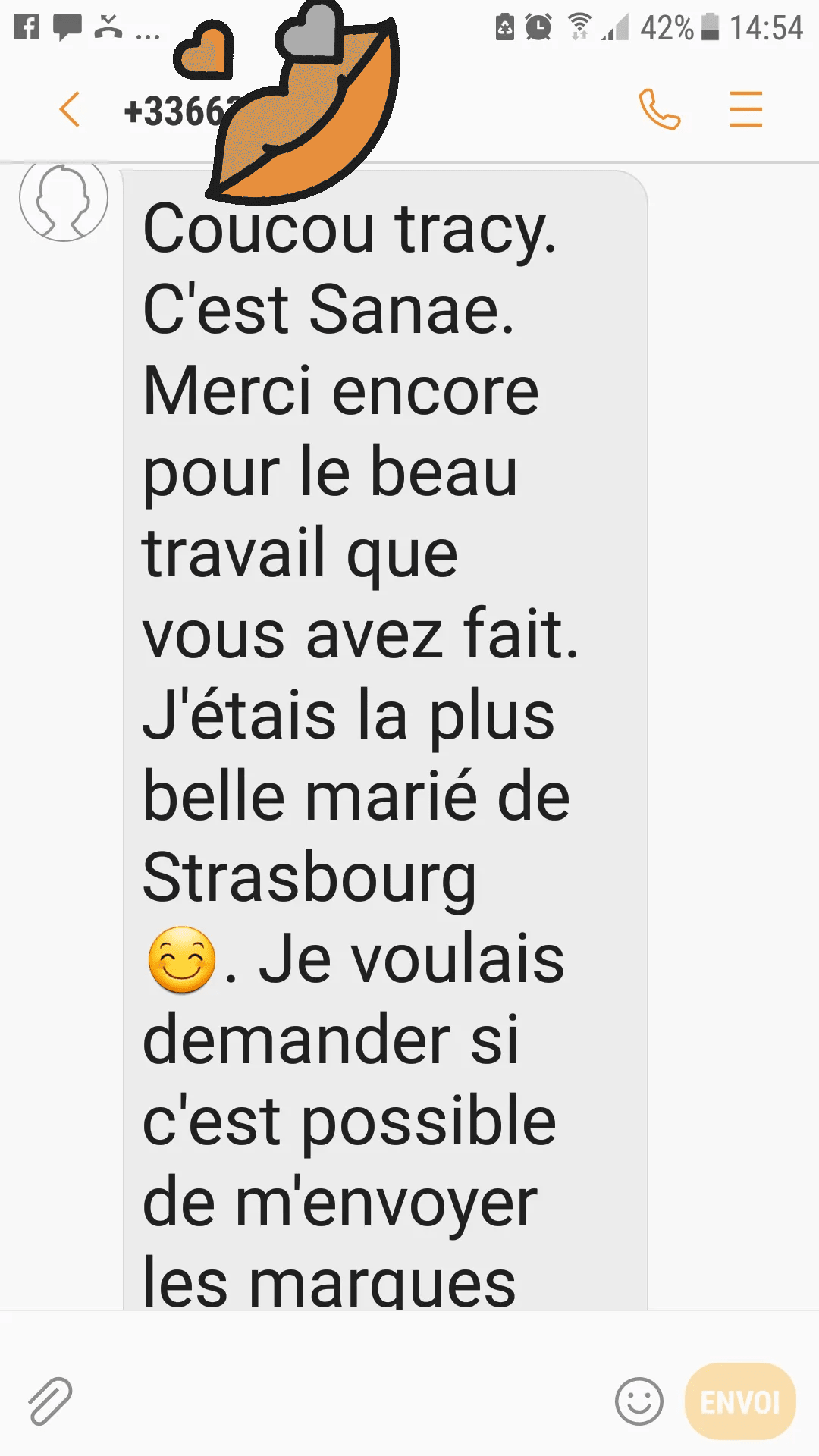Call this phone number
The width and height of the screenshot is (819, 1456).
659,110
